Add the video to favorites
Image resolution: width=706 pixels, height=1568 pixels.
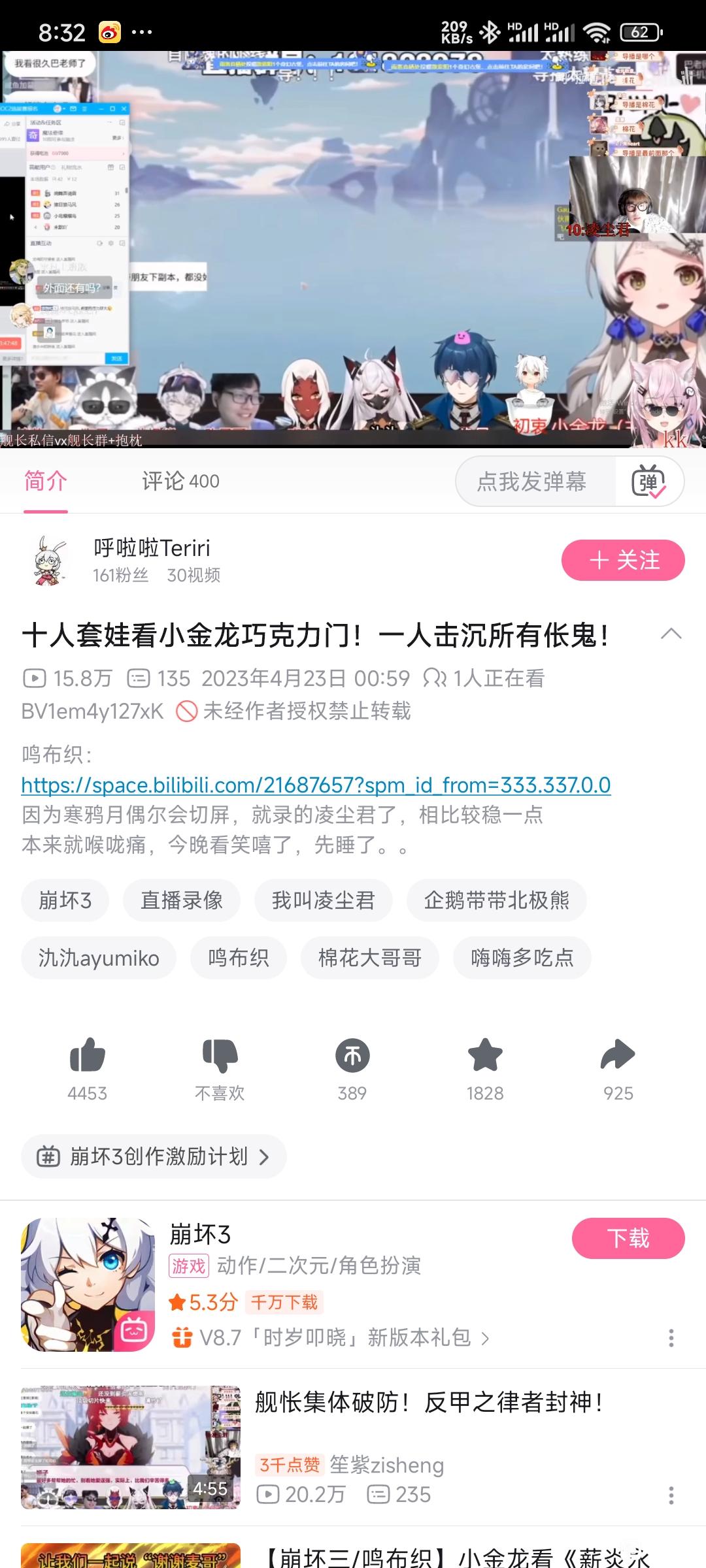[x=485, y=1056]
